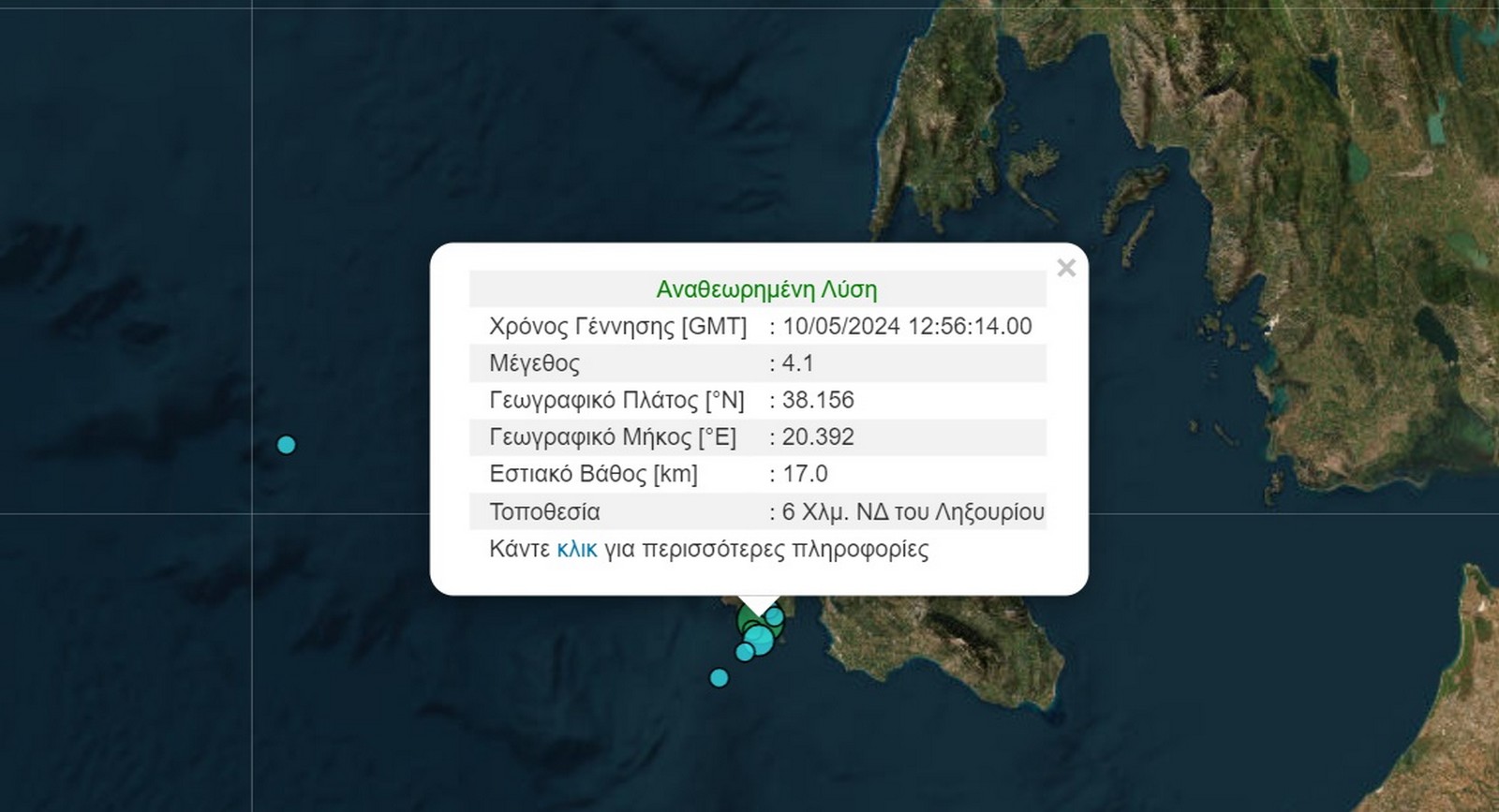The image size is (1499, 812).
Task: Open the 'κλικ' link for more information
Action: tap(576, 550)
